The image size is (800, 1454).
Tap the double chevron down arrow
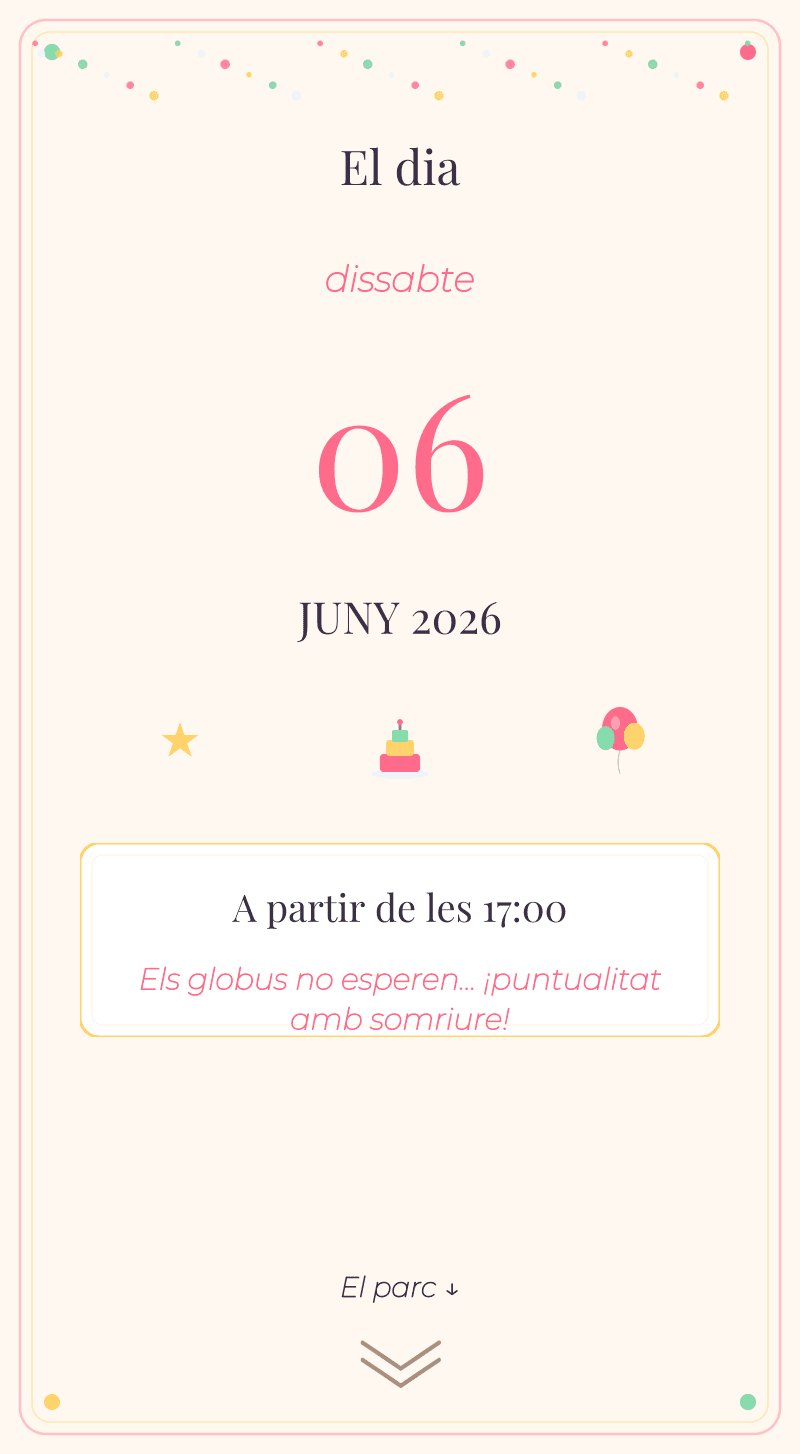[400, 1364]
